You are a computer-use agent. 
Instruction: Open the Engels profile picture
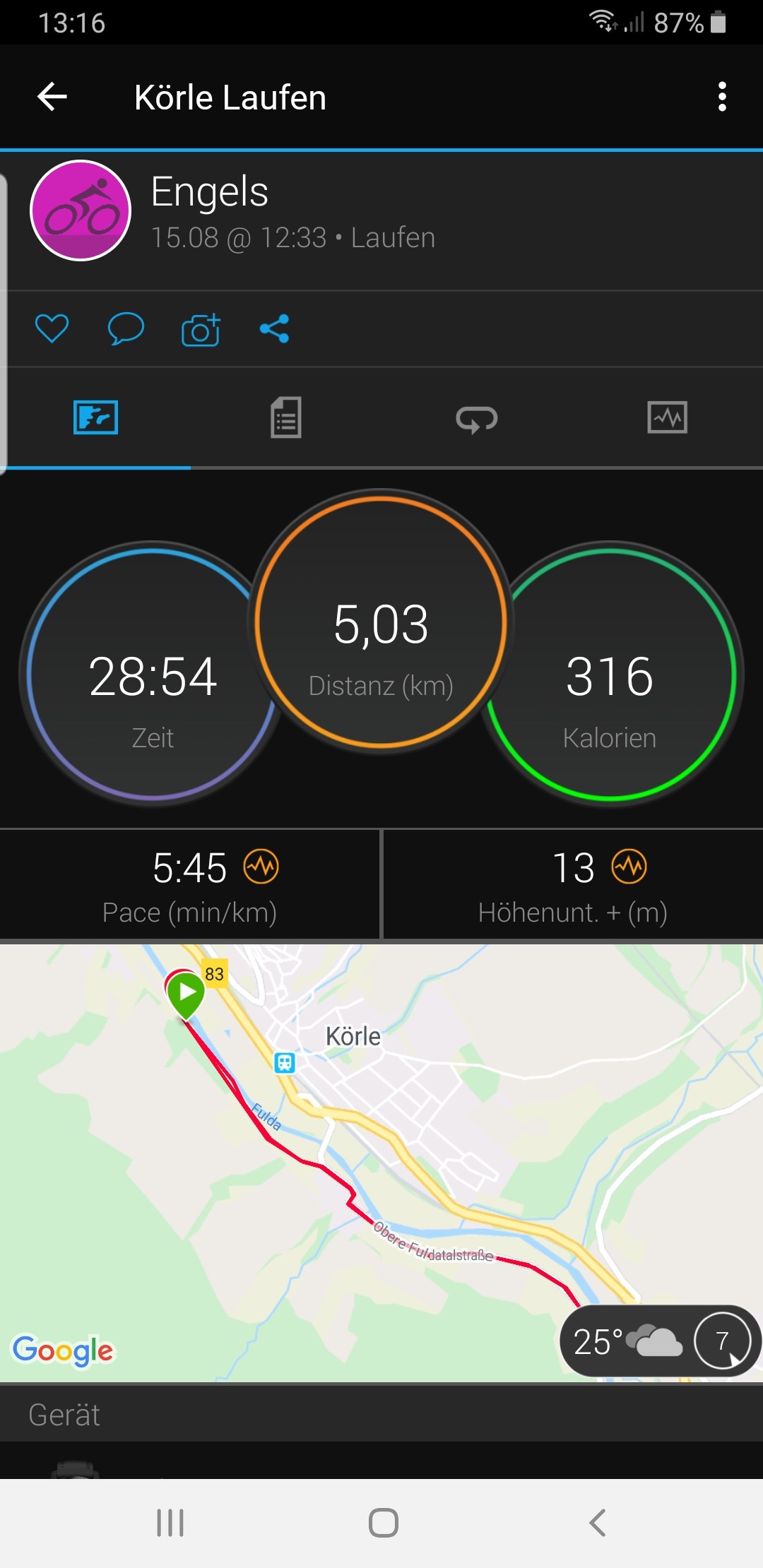pyautogui.click(x=81, y=210)
